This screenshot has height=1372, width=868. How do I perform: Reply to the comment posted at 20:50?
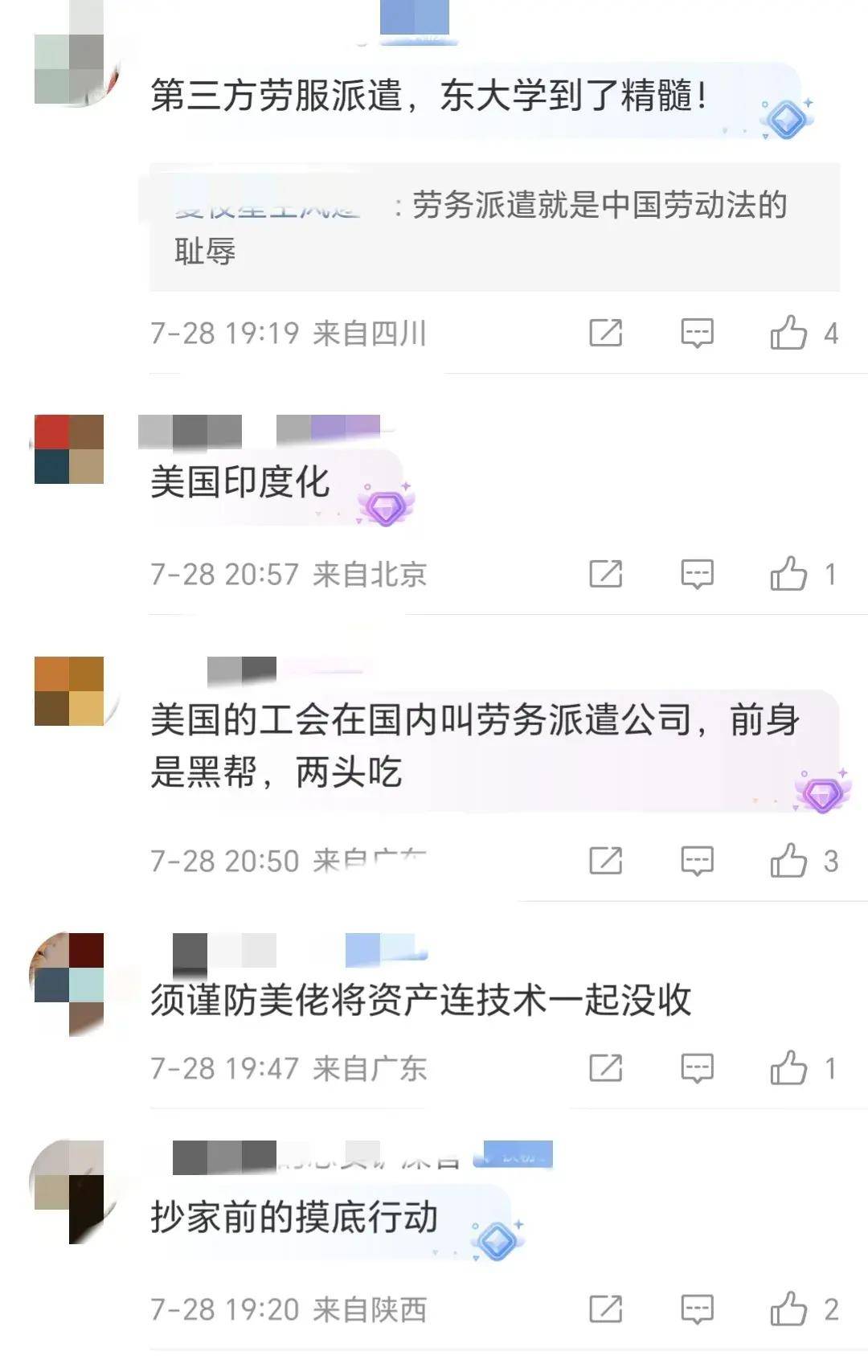click(x=697, y=861)
